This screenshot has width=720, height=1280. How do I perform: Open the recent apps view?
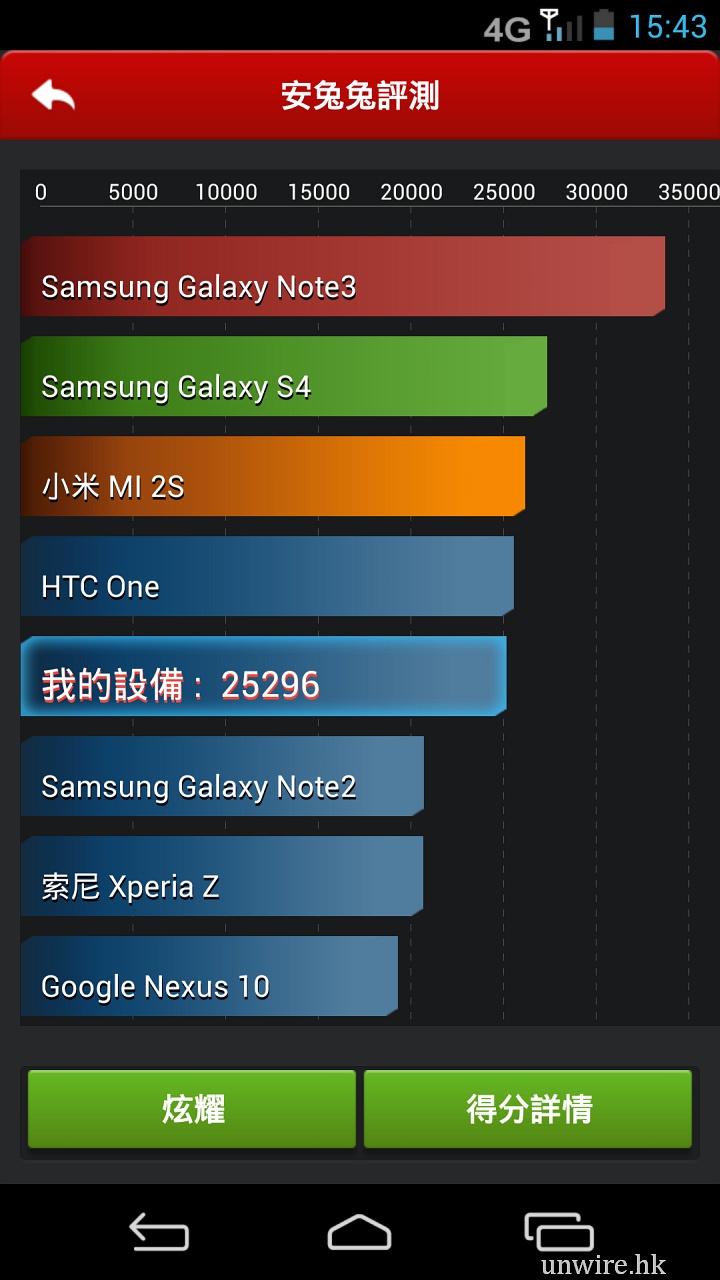tap(558, 1231)
